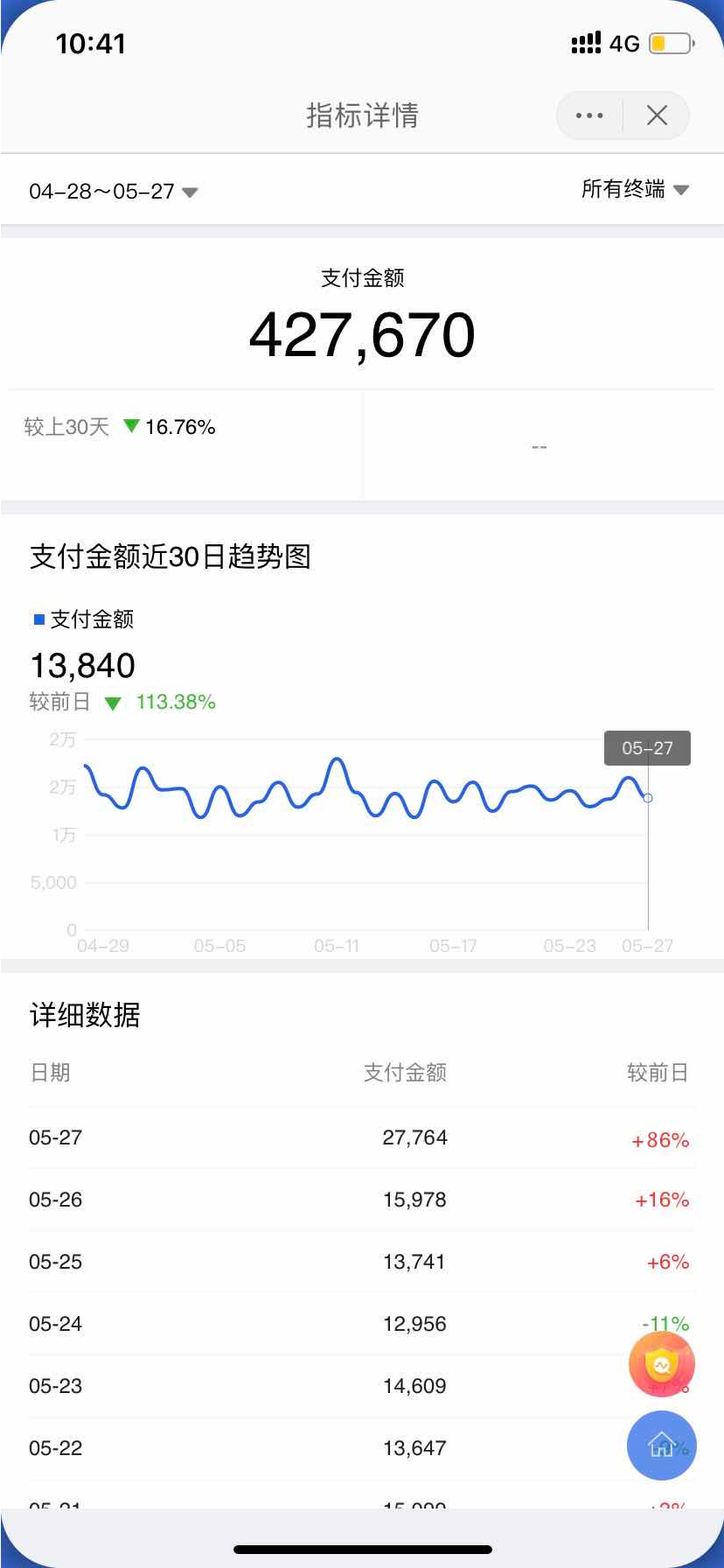
Task: Tap the battery indicator in the status bar
Action: [668, 42]
